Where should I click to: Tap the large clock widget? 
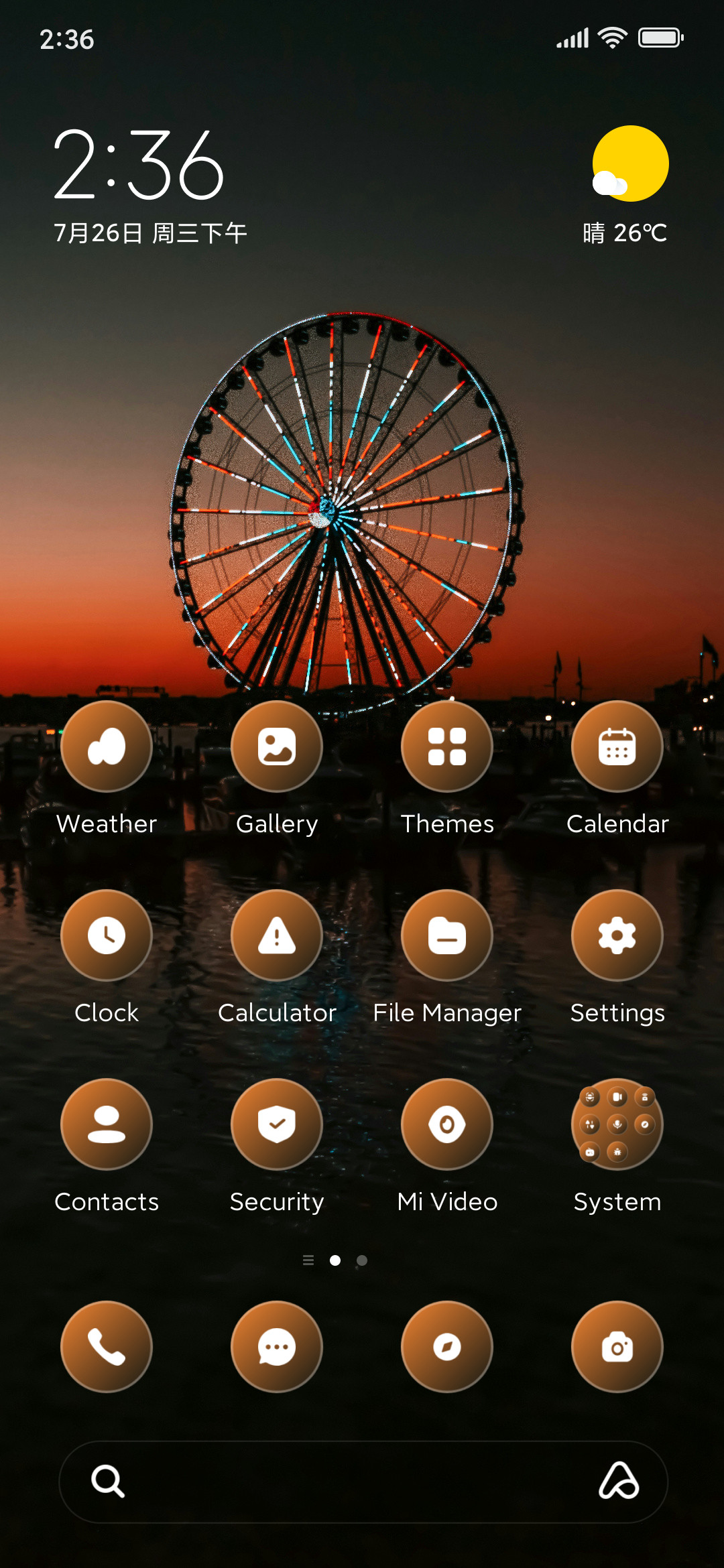click(x=139, y=165)
